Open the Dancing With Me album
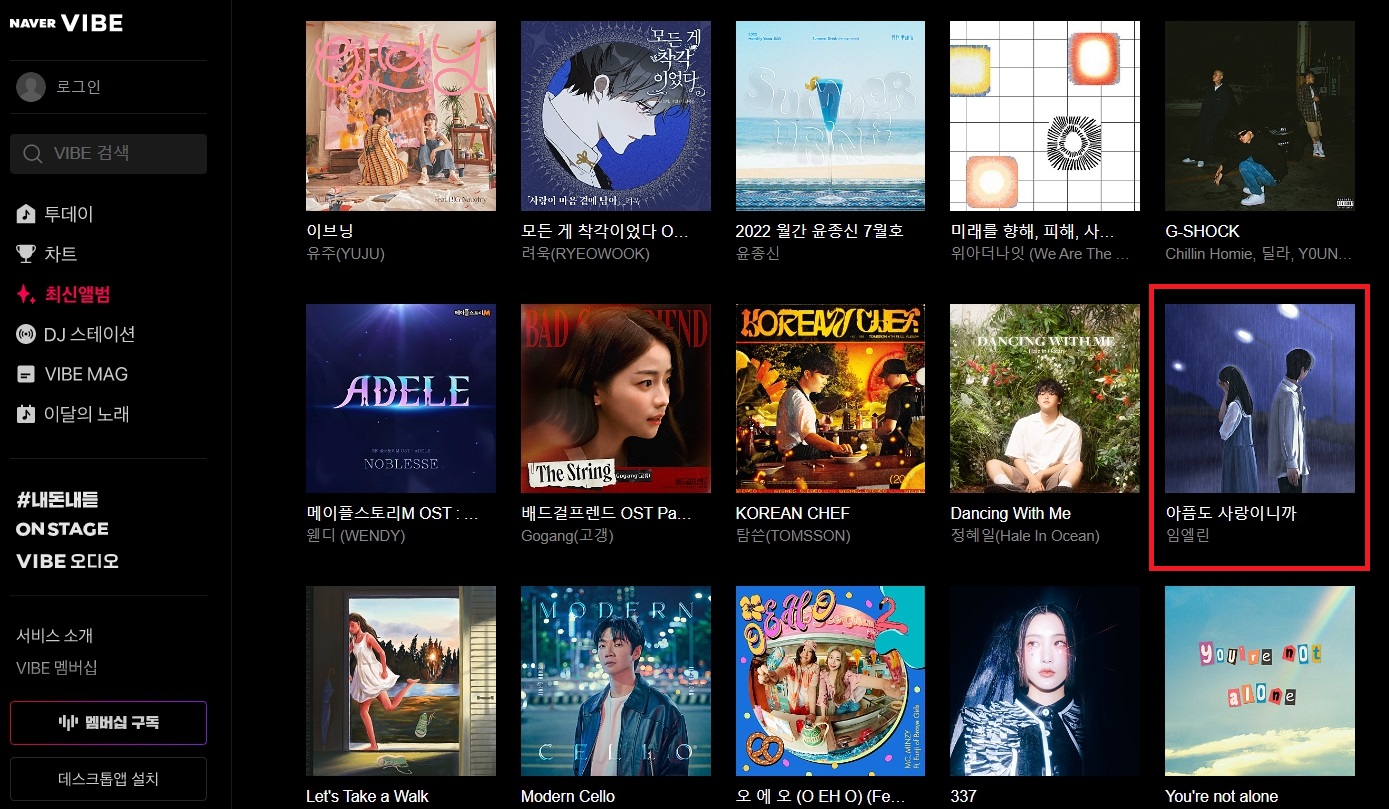Image resolution: width=1389 pixels, height=809 pixels. (x=1044, y=398)
